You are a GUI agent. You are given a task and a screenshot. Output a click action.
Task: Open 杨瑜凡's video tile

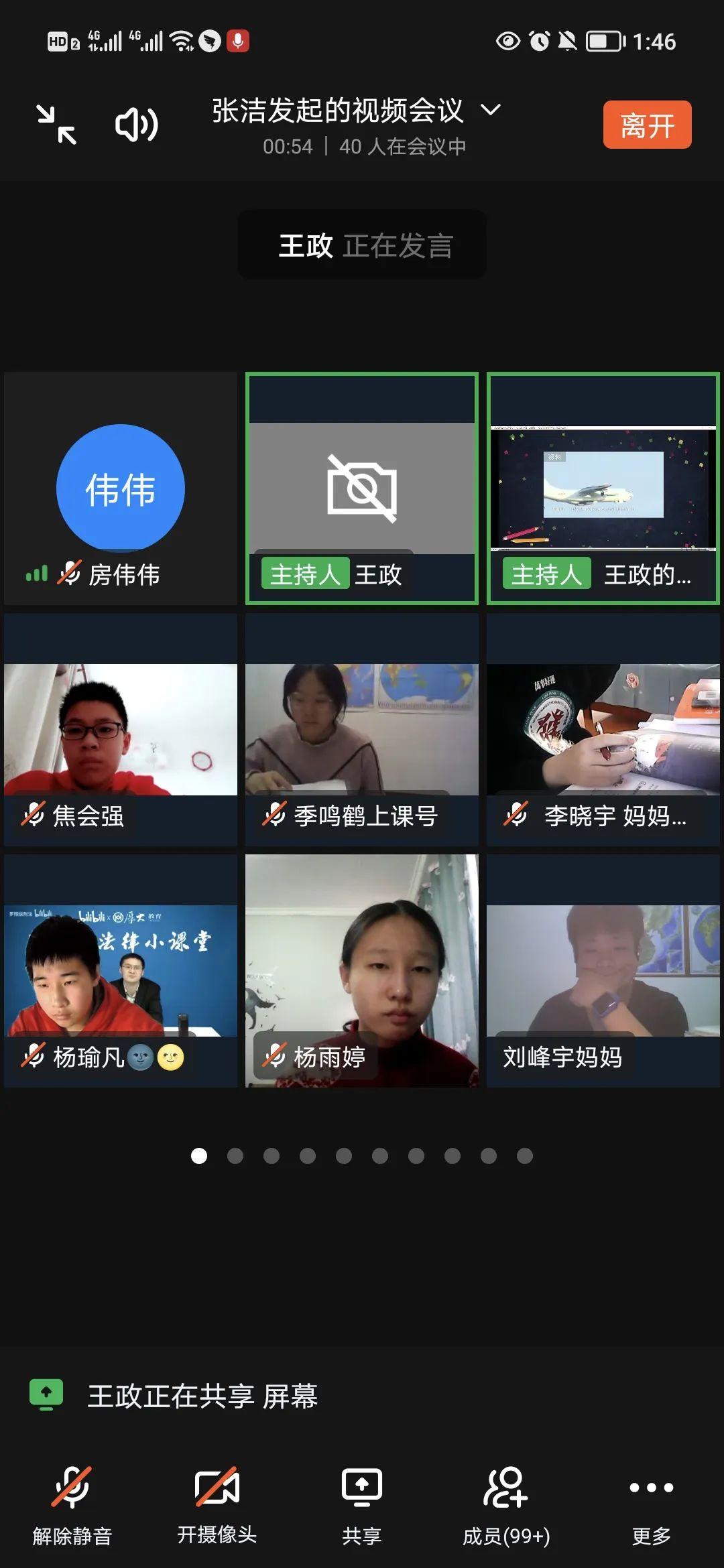[x=121, y=971]
